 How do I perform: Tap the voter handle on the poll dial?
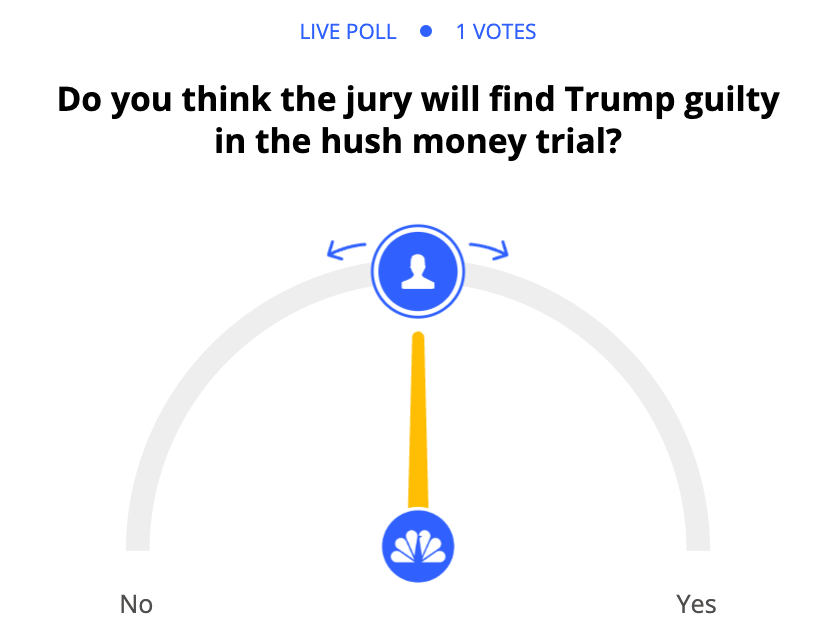(x=416, y=270)
